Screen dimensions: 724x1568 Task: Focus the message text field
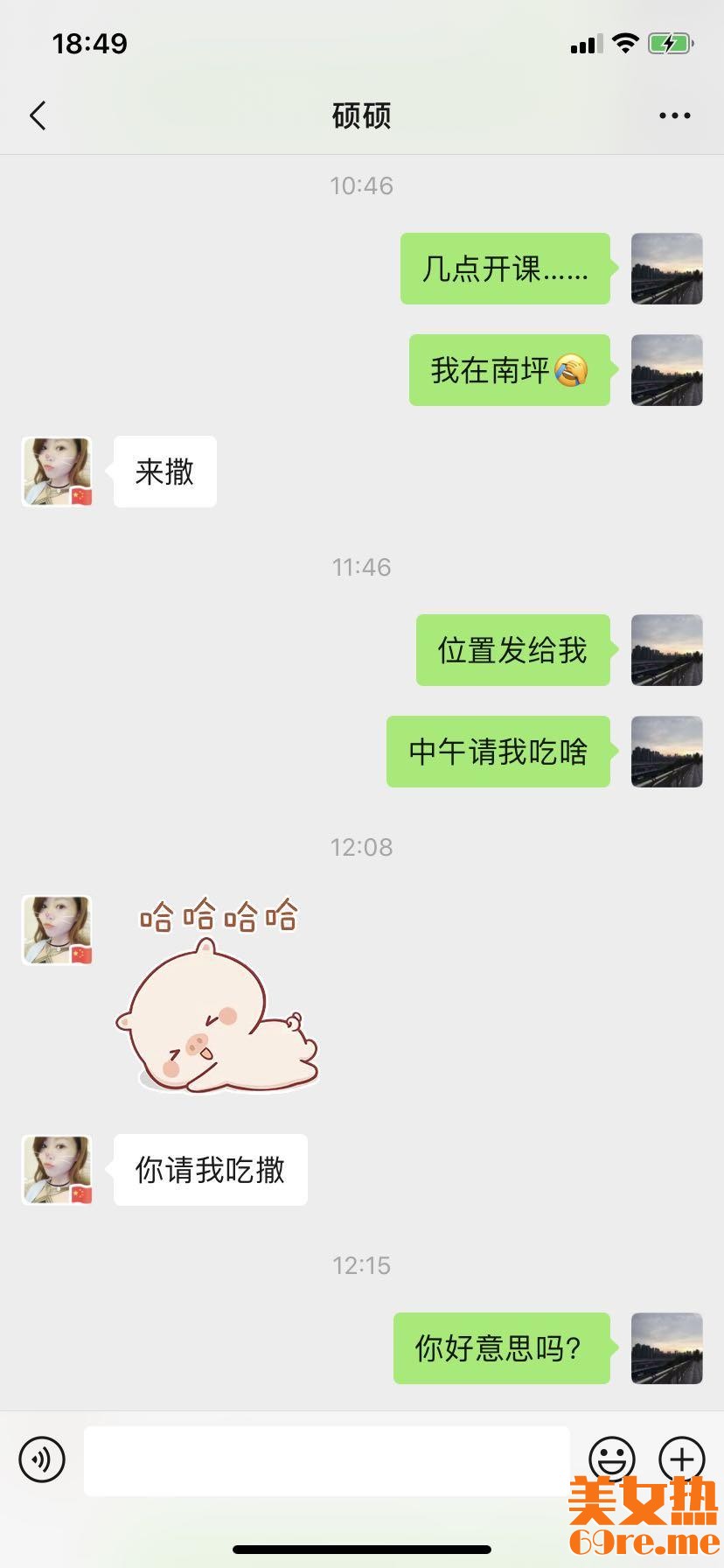tap(326, 1460)
